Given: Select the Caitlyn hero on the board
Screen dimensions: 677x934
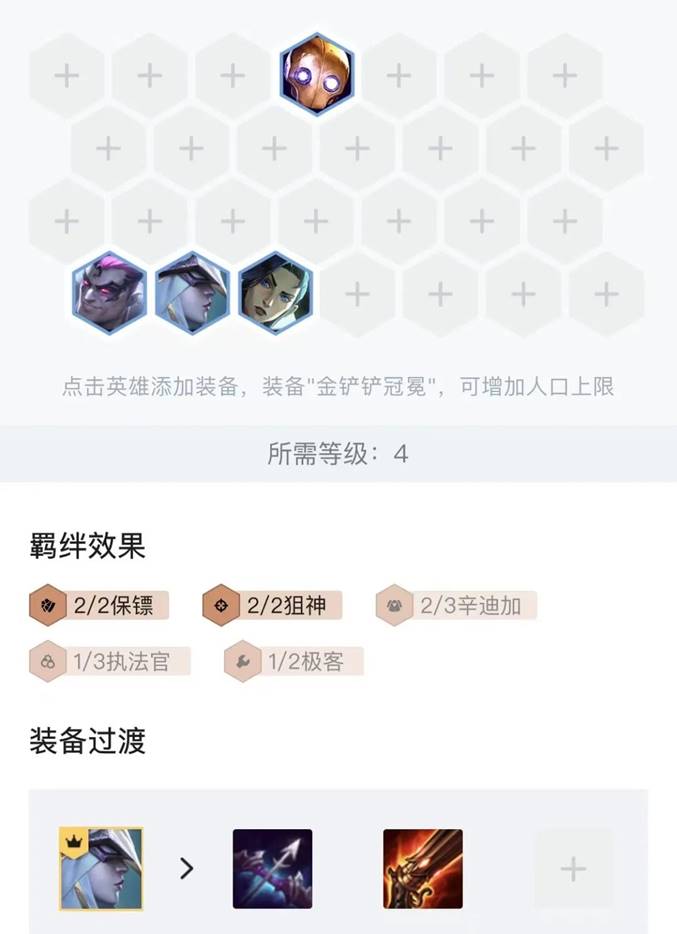Looking at the screenshot, I should click(275, 293).
